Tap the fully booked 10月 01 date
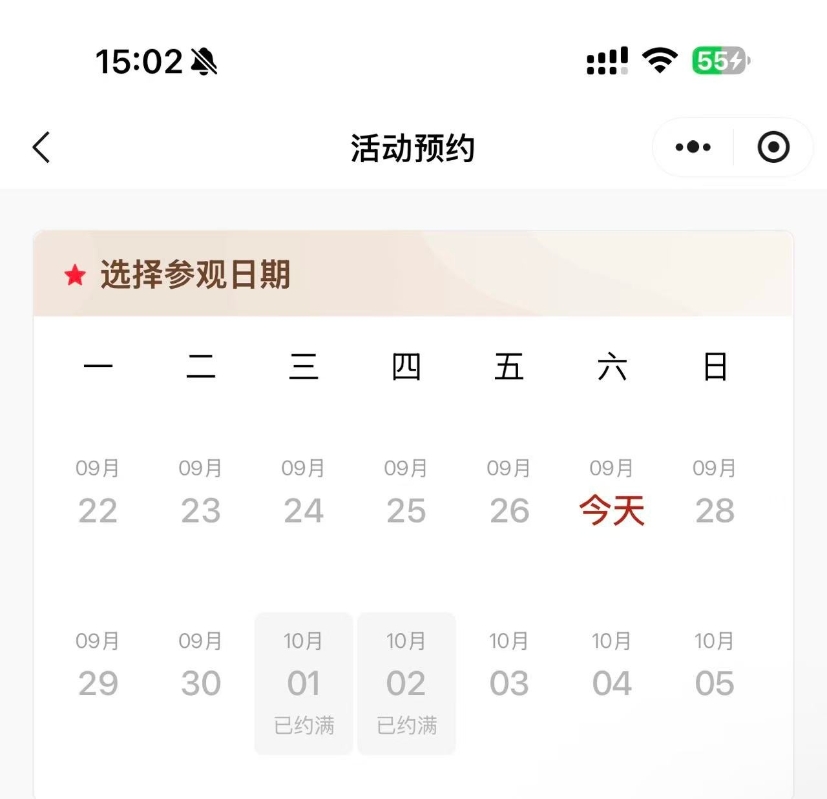The image size is (827, 799). point(304,683)
